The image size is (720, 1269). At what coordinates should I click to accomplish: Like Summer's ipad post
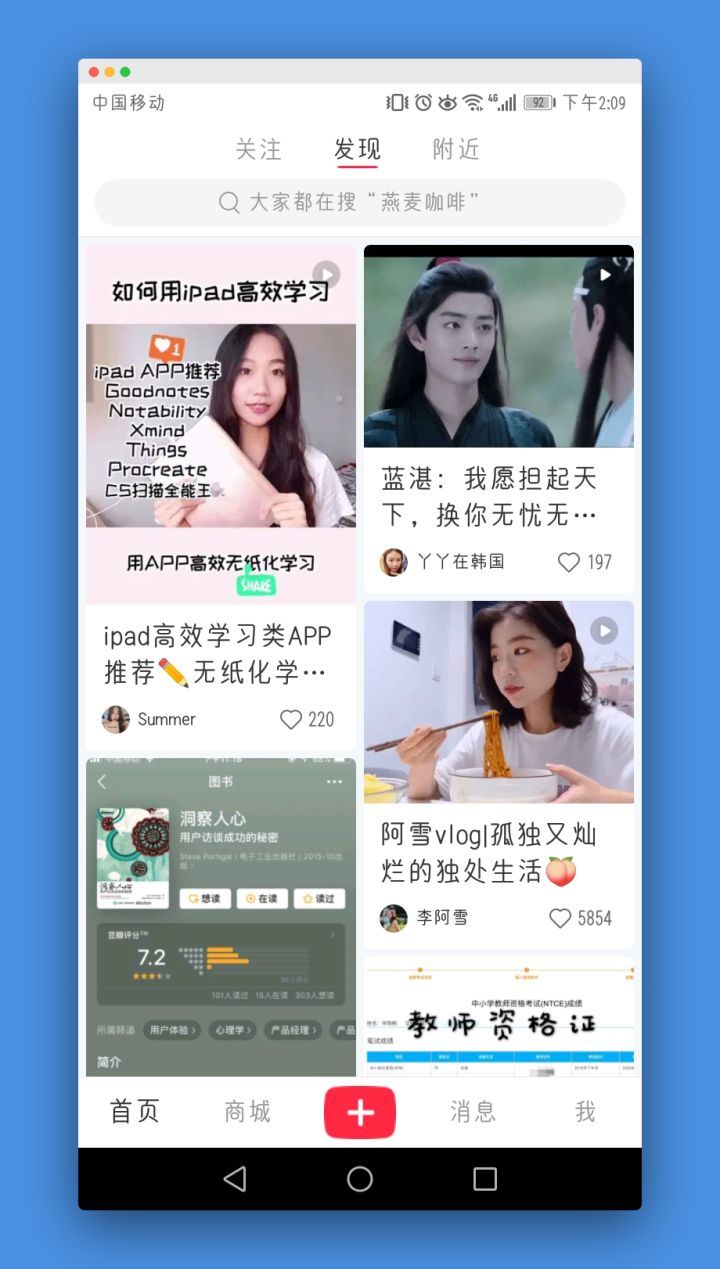(292, 720)
